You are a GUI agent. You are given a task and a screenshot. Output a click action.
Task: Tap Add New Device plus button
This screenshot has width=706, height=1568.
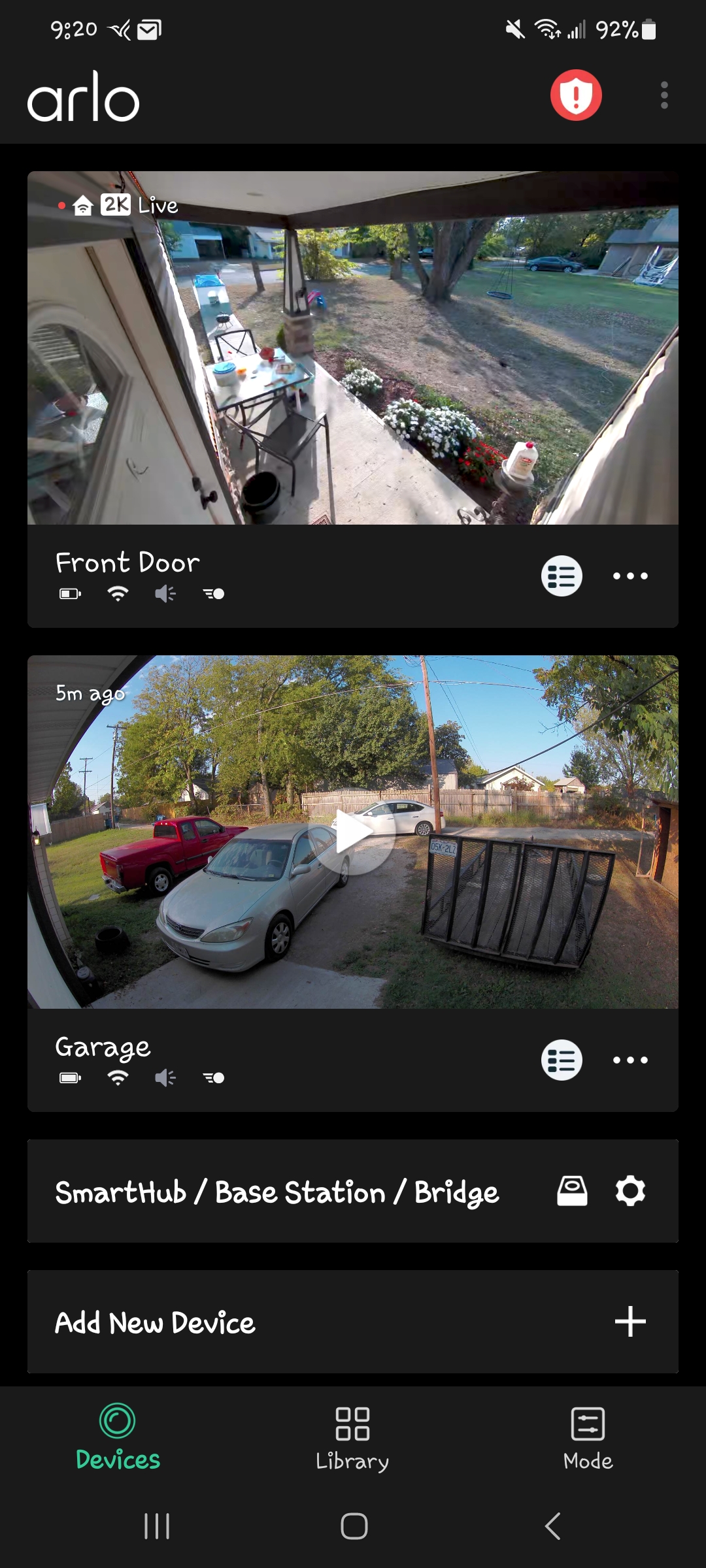point(631,1322)
